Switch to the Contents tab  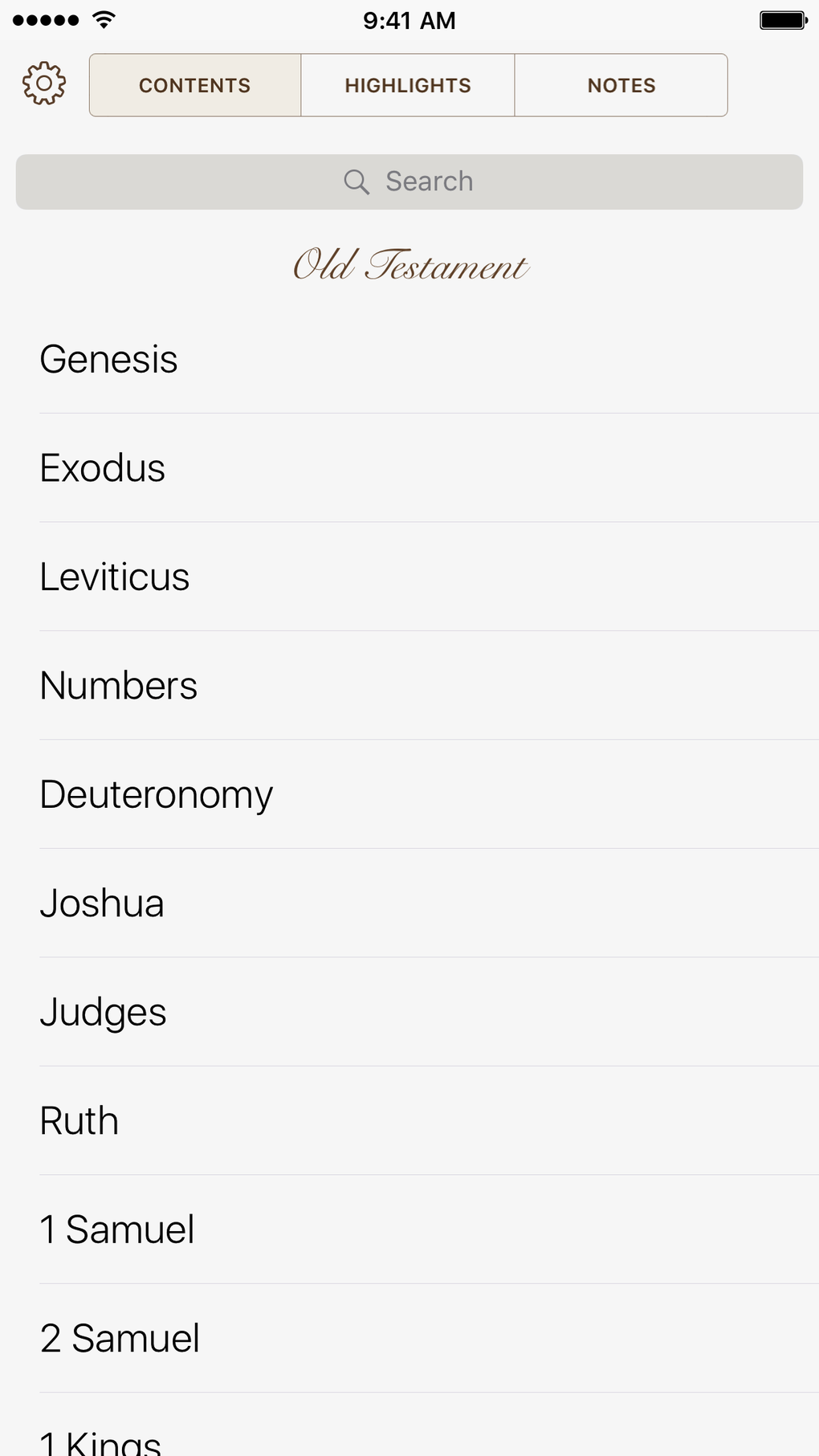tap(195, 85)
